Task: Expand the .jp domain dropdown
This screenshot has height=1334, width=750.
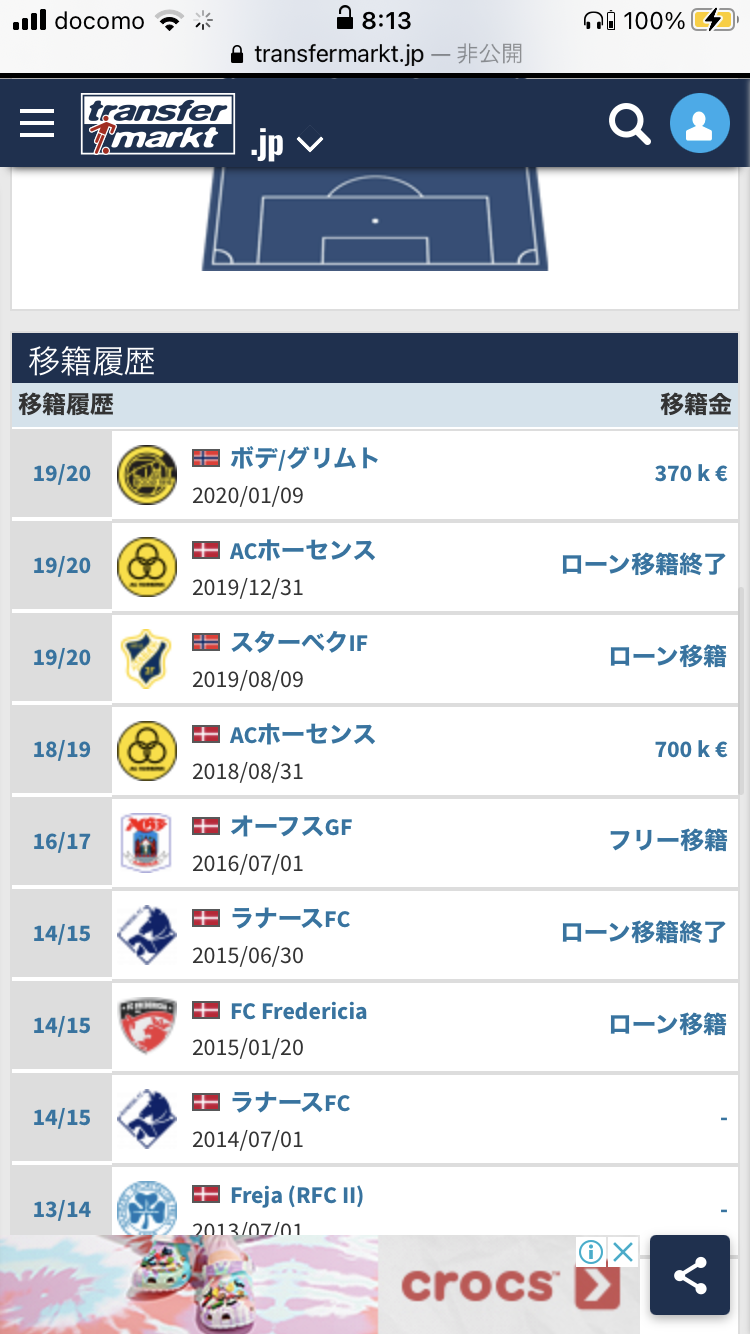Action: (x=287, y=145)
